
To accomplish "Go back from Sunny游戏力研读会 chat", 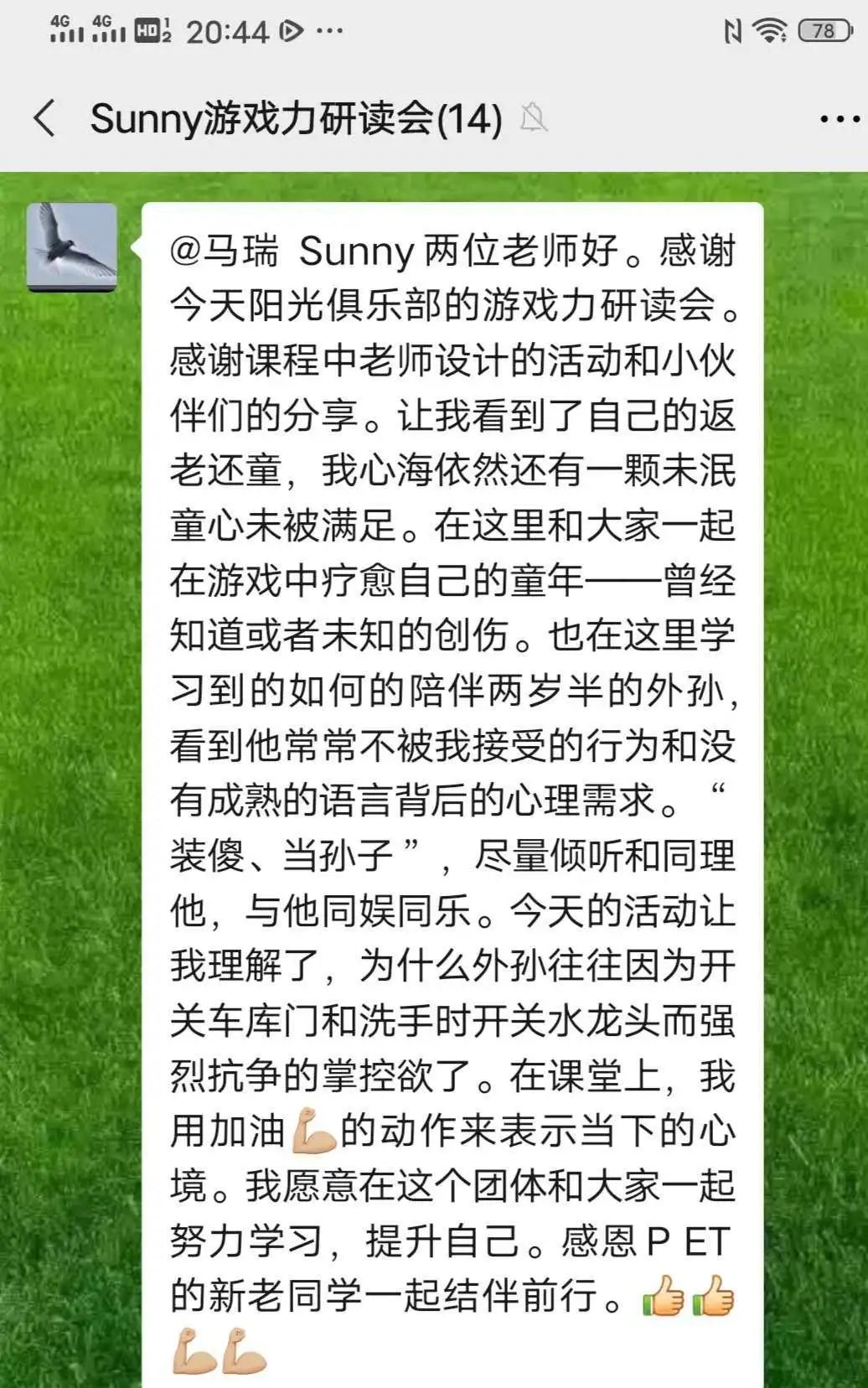I will (45, 118).
